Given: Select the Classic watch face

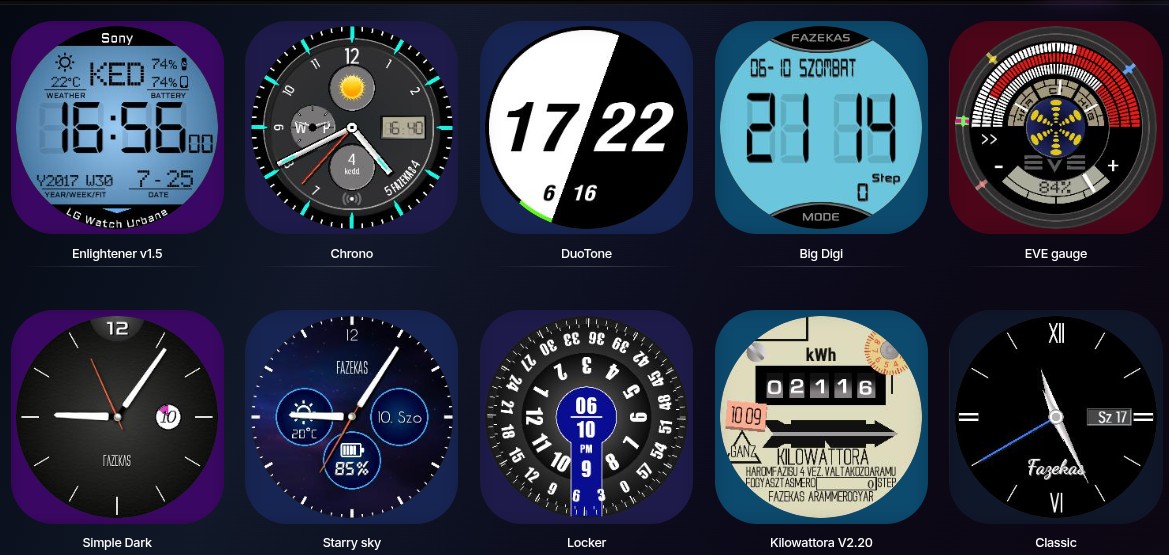Looking at the screenshot, I should (1055, 416).
